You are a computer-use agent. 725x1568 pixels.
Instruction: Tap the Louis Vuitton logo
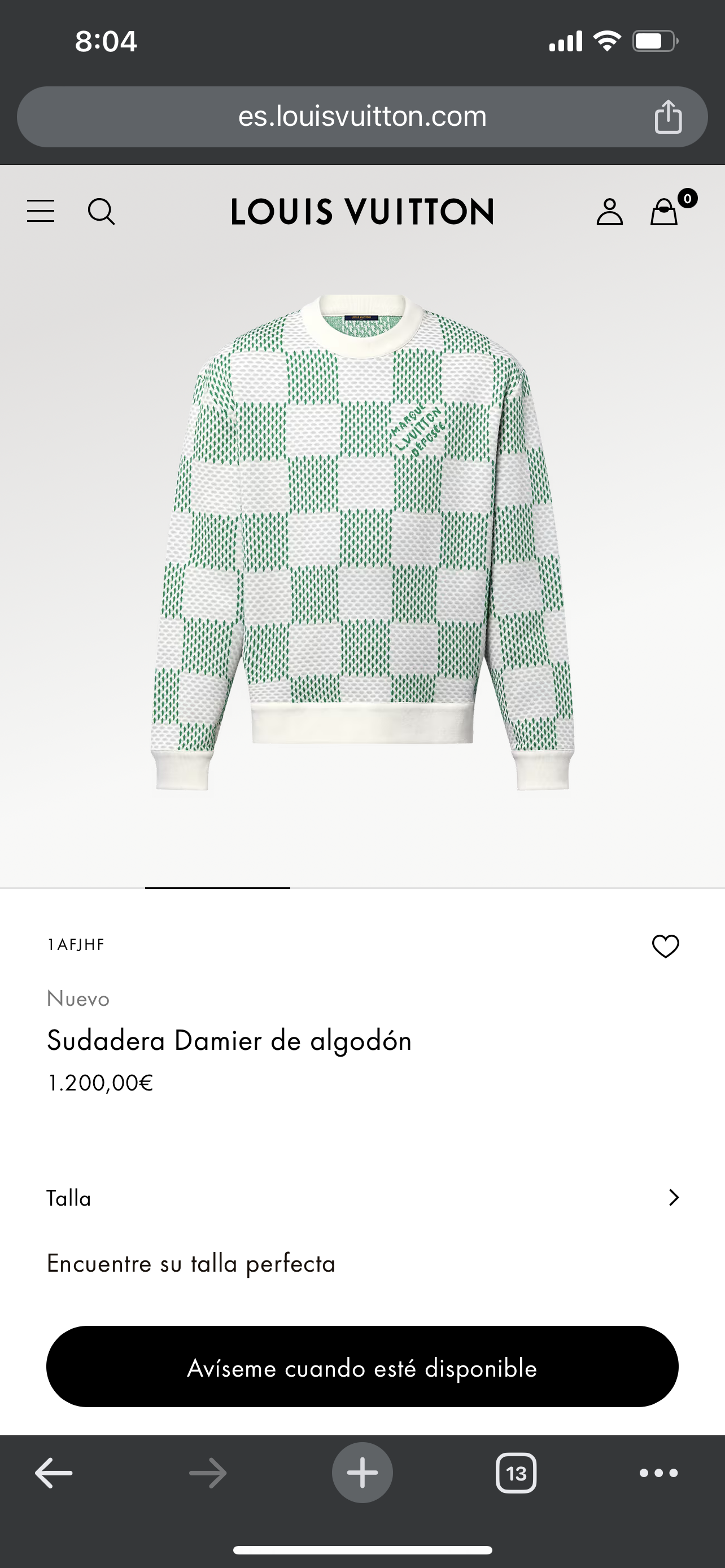tap(361, 212)
